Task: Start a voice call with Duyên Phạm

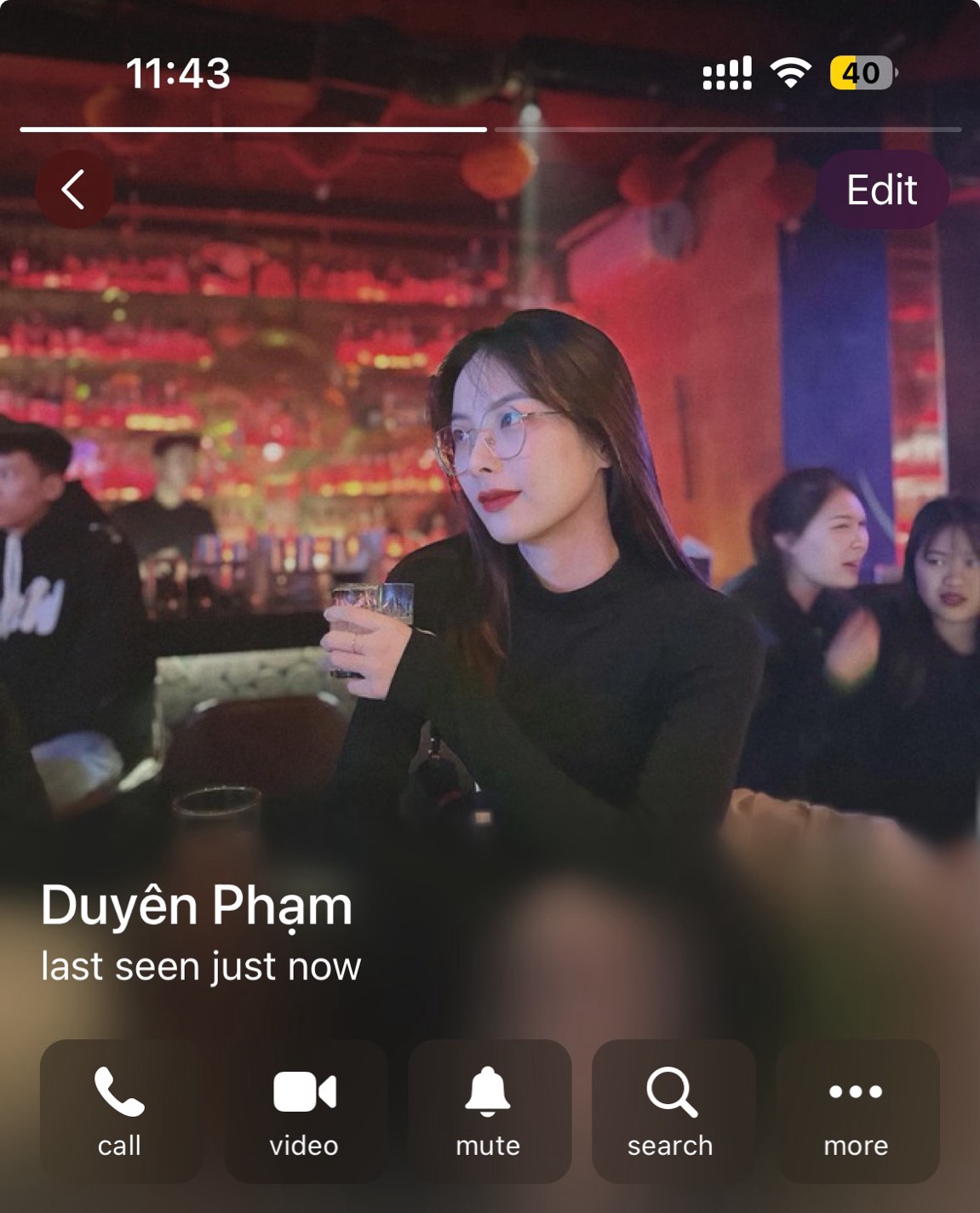Action: [x=120, y=1110]
